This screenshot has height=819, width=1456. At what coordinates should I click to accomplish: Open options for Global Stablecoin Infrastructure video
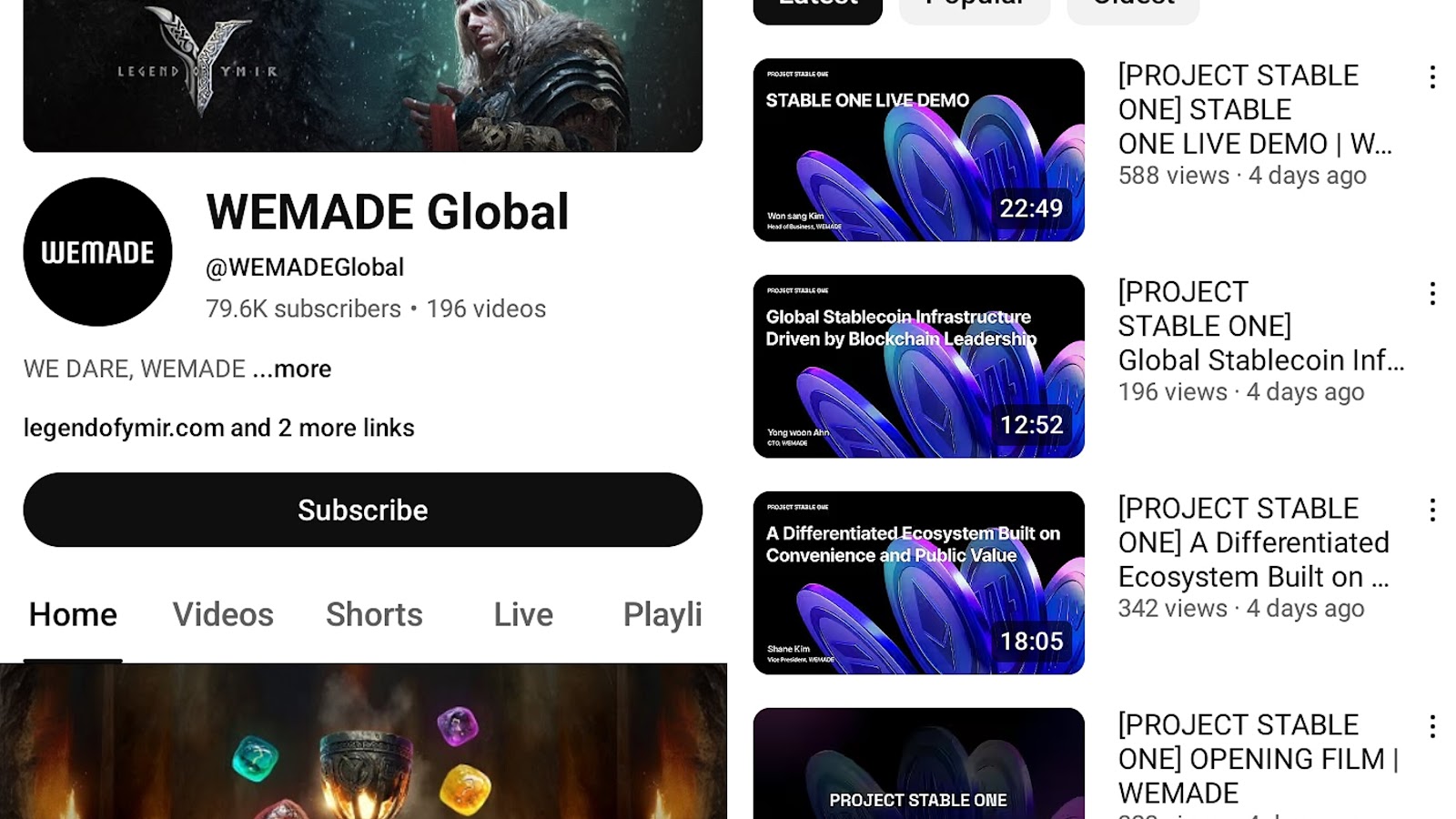pyautogui.click(x=1432, y=293)
